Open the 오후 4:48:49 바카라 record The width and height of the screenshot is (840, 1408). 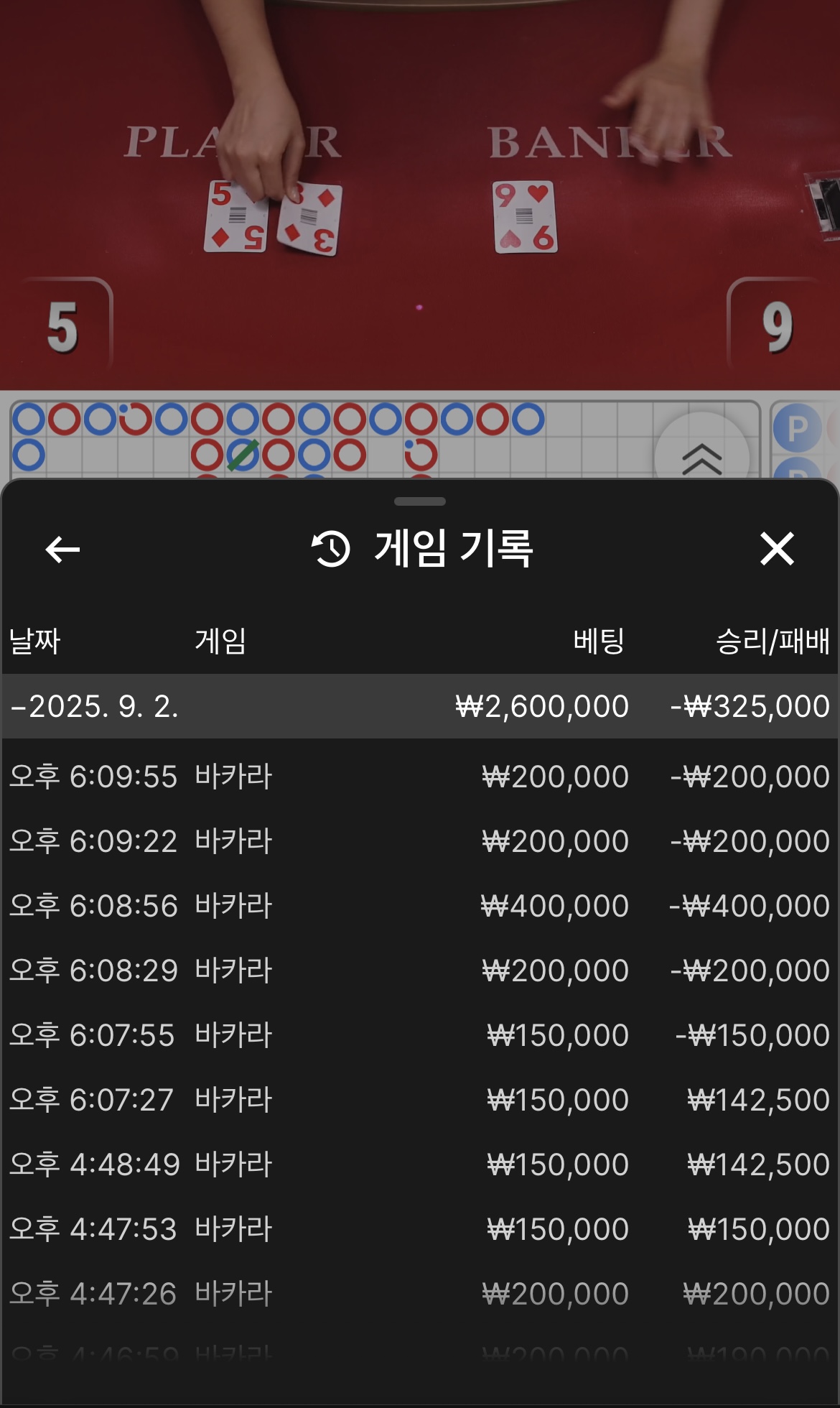pos(420,1164)
